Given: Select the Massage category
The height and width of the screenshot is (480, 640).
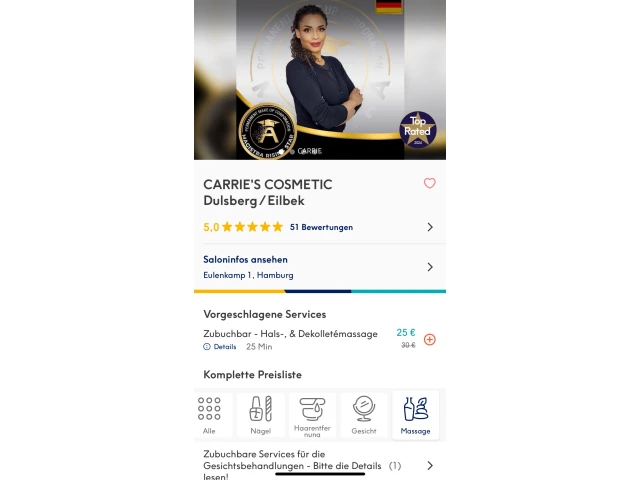Looking at the screenshot, I should 415,414.
